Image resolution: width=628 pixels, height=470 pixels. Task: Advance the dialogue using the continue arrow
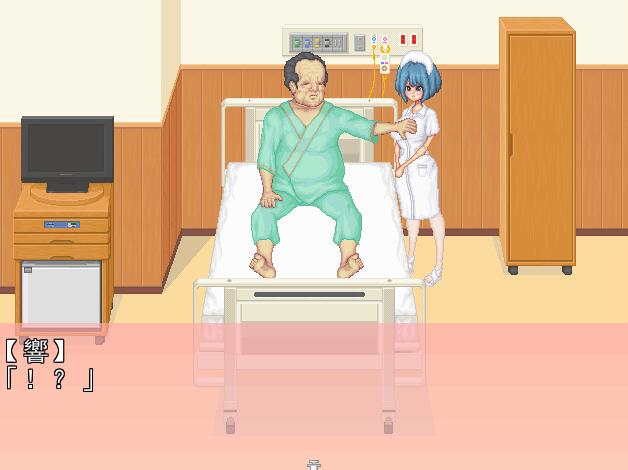314,463
